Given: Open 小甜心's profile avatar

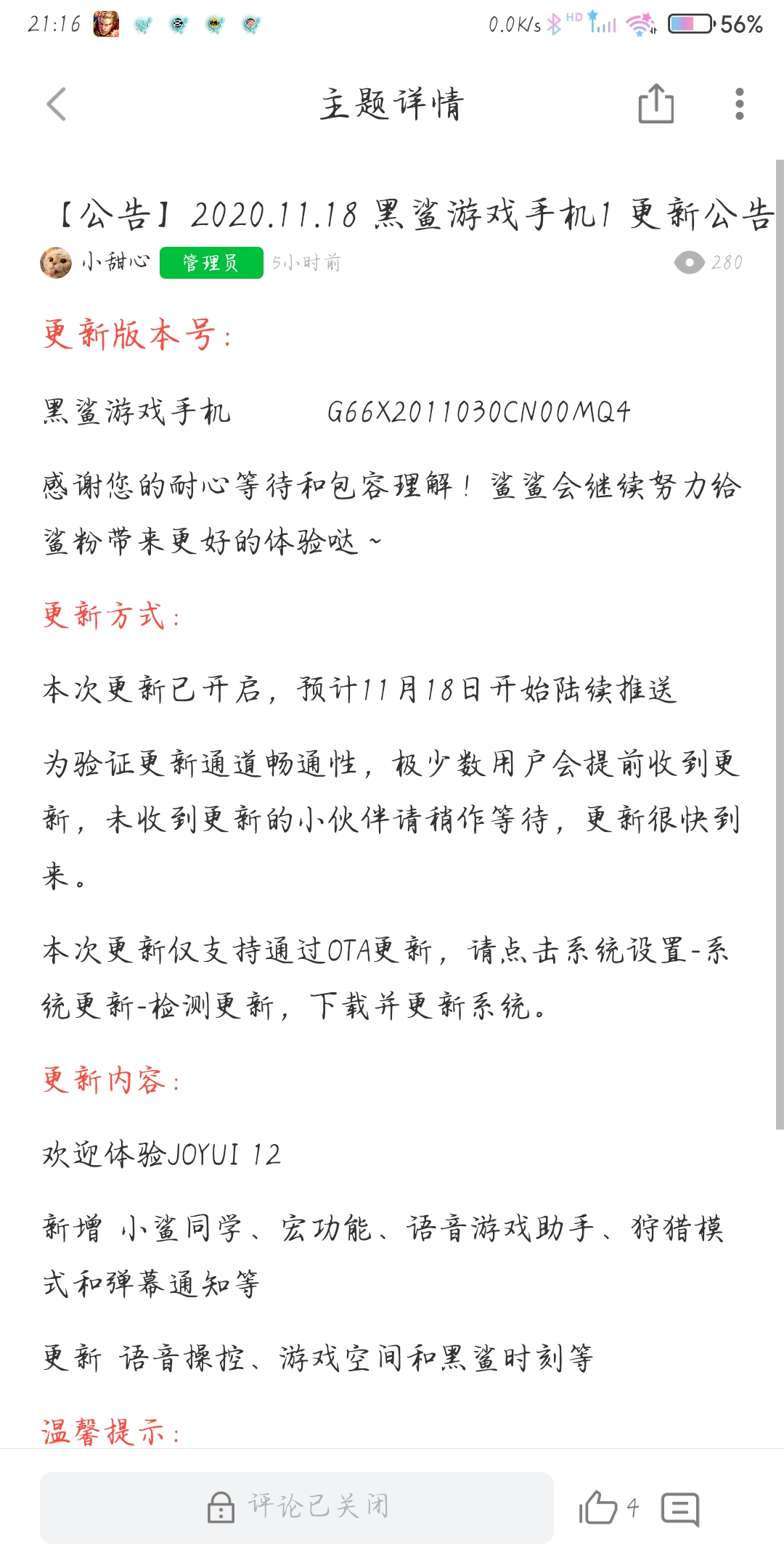Looking at the screenshot, I should click(56, 262).
